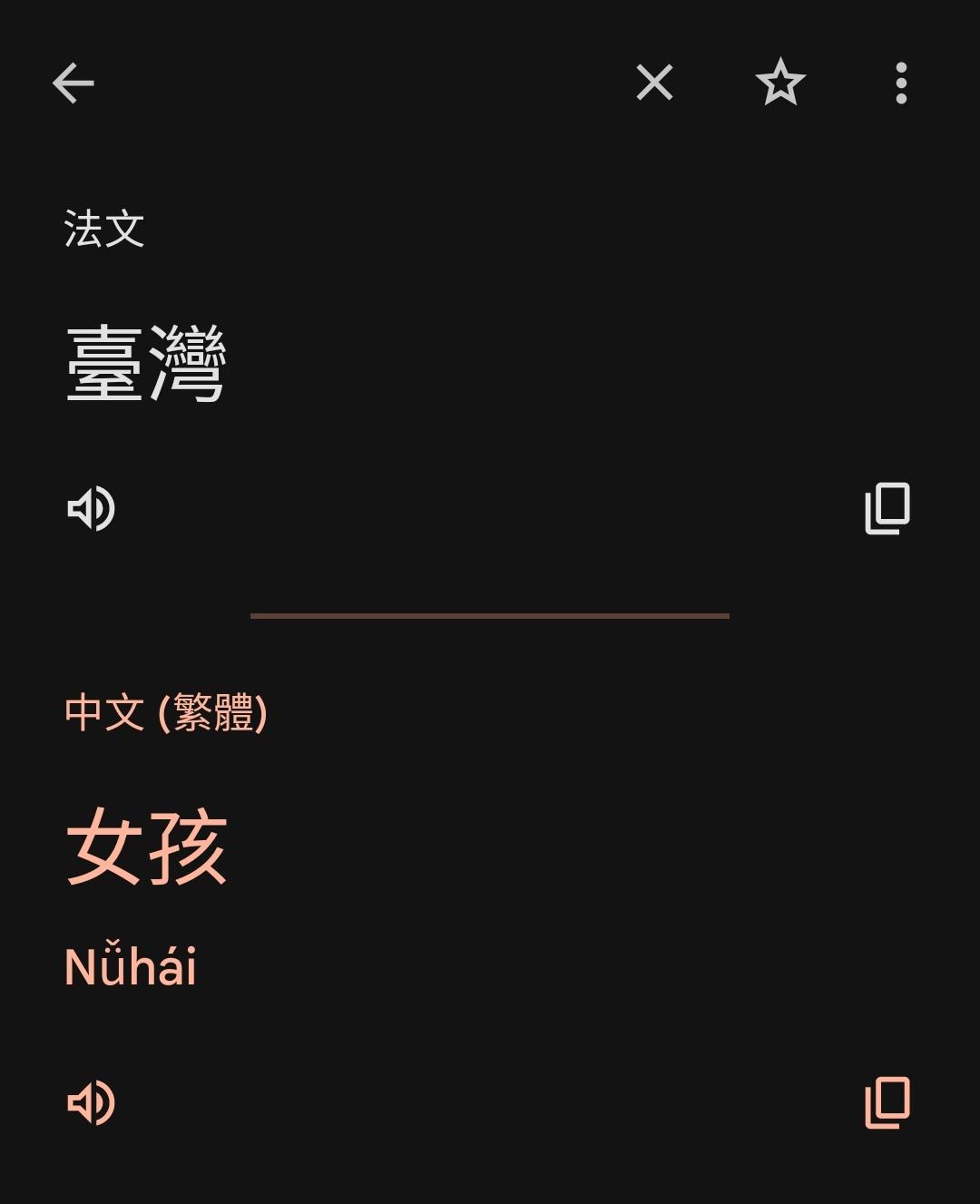Copy the translated text 女孩
Image resolution: width=980 pixels, height=1204 pixels.
tap(887, 1103)
